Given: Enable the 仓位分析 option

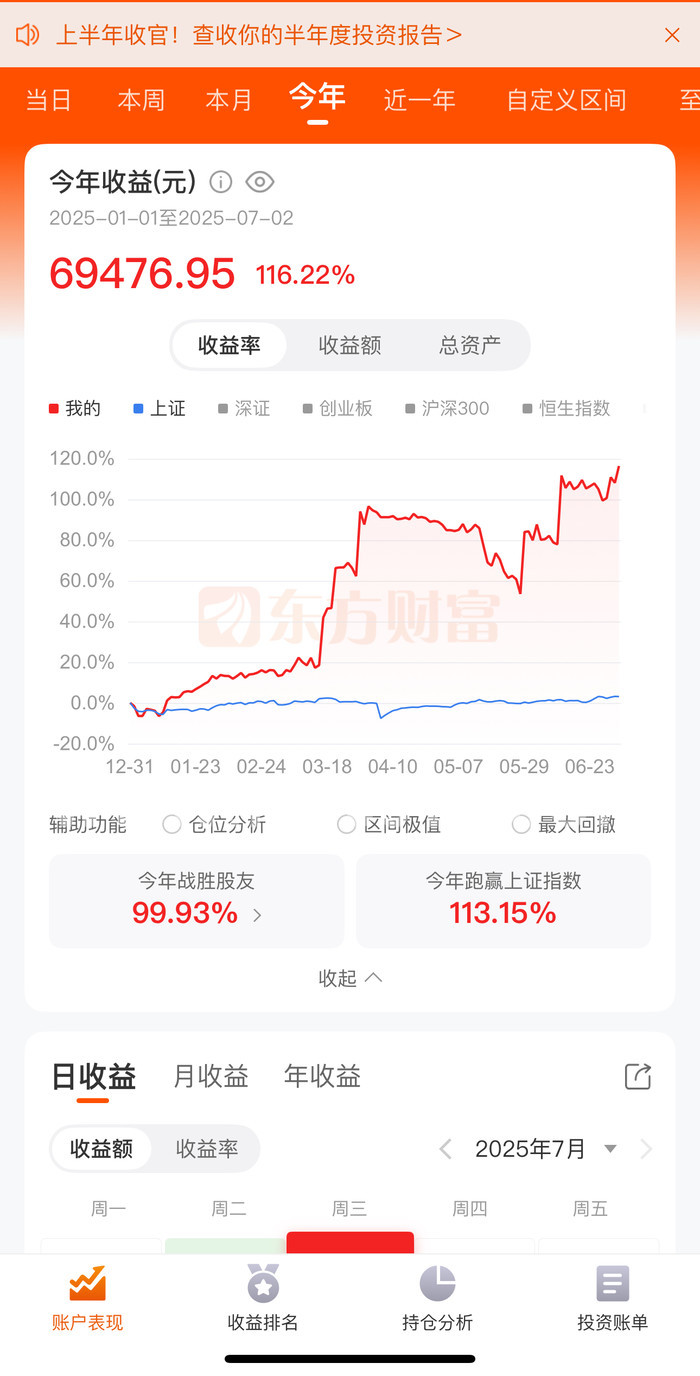Looking at the screenshot, I should [x=215, y=824].
